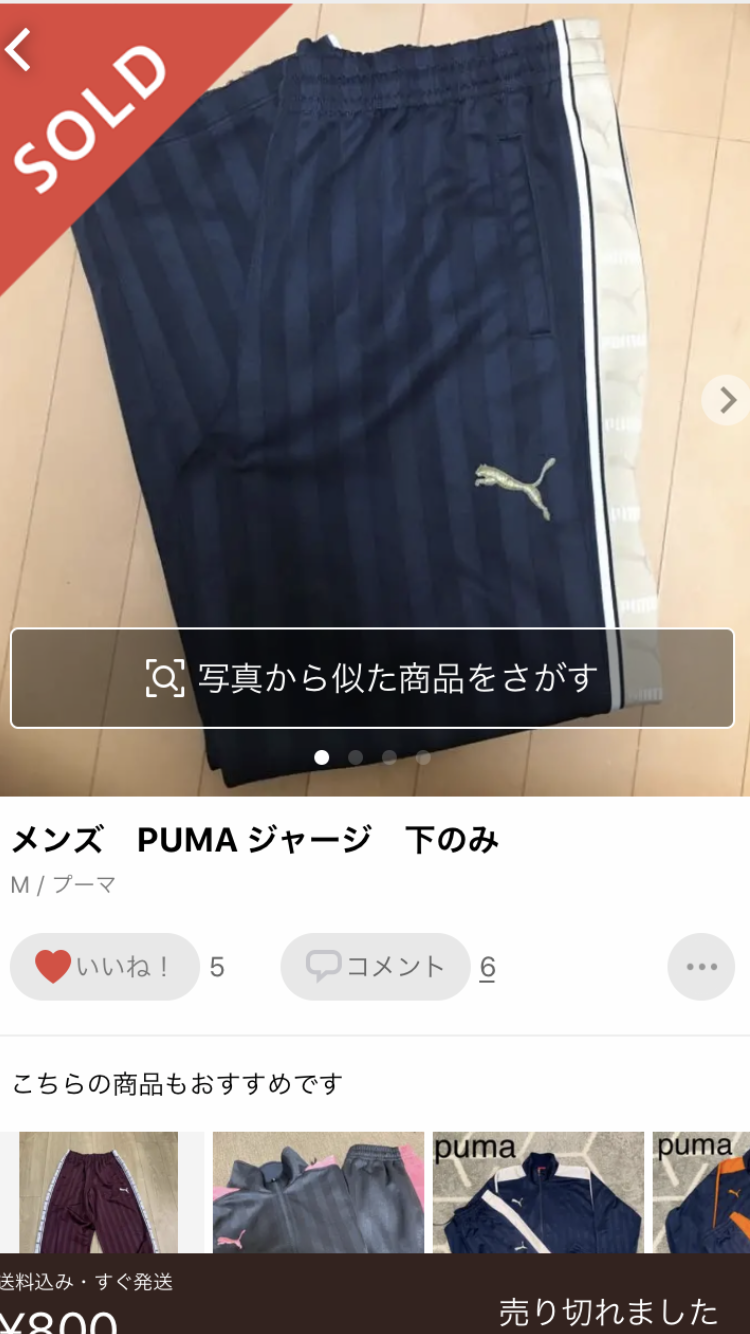
Task: Tap 写真から似た商品をさがす button
Action: 372,678
